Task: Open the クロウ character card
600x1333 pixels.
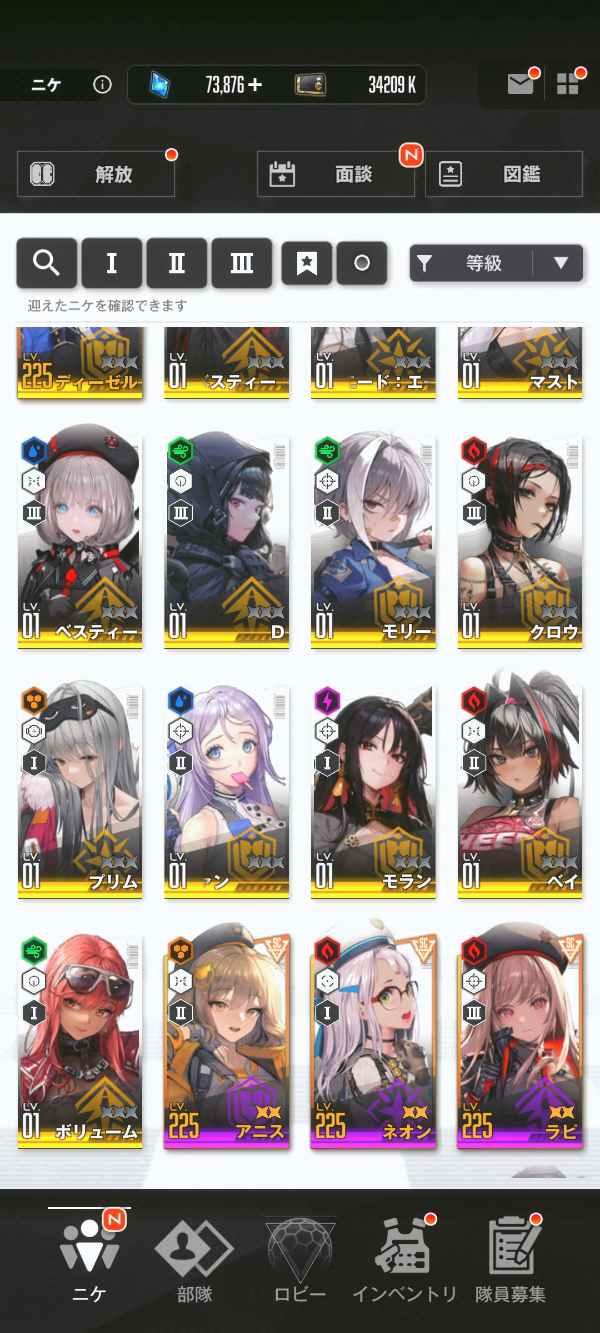Action: click(519, 540)
